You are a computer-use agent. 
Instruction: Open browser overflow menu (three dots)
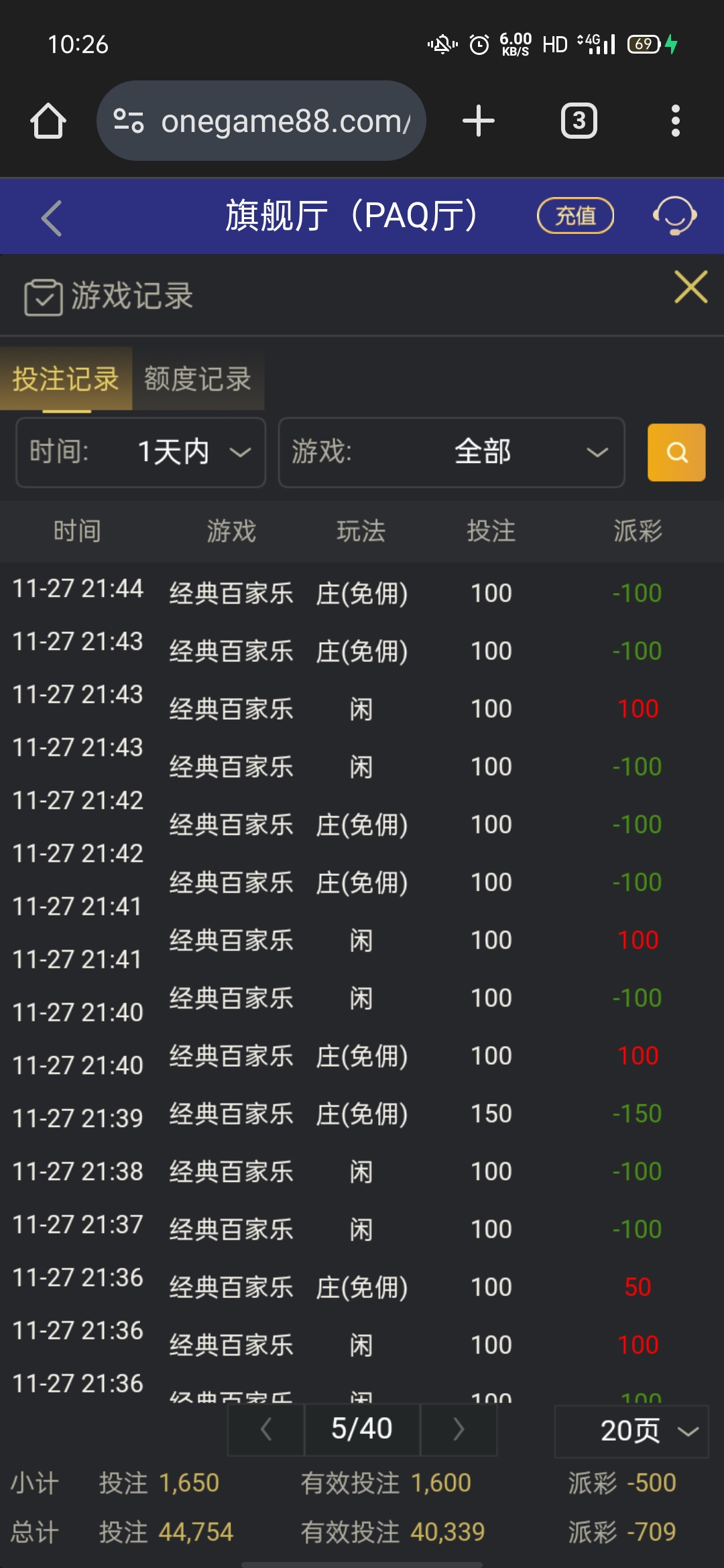click(x=676, y=121)
